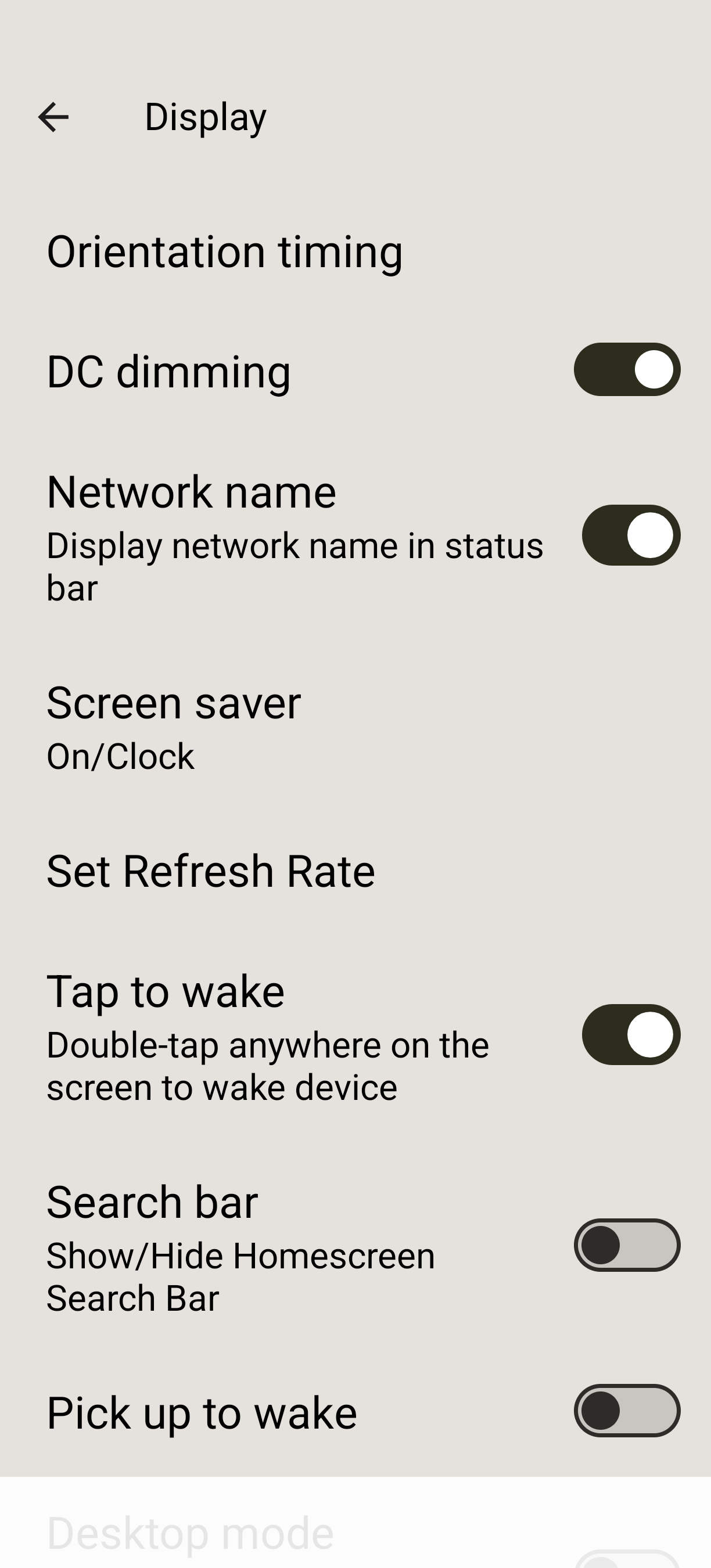The height and width of the screenshot is (1568, 711).
Task: Turn on Pick up to wake
Action: coord(627,1411)
